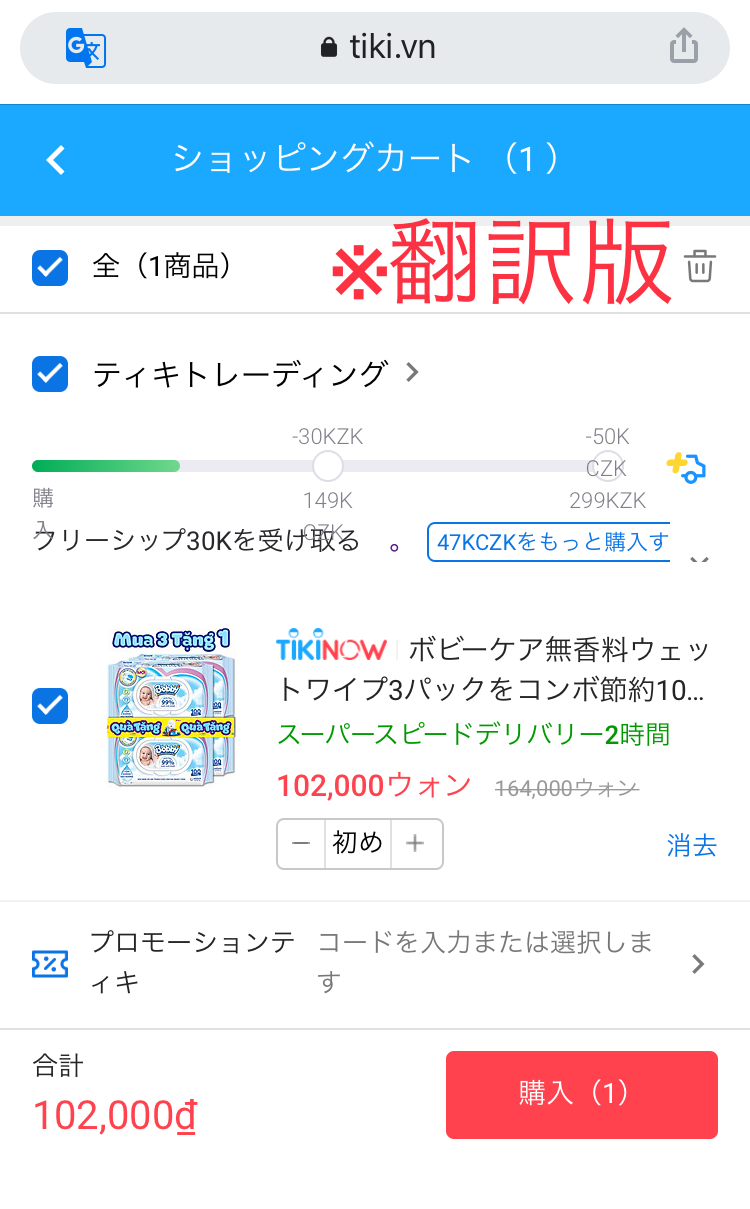Screen dimensions: 750x1209
Task: Decrease the wet wipes quantity
Action: click(301, 844)
